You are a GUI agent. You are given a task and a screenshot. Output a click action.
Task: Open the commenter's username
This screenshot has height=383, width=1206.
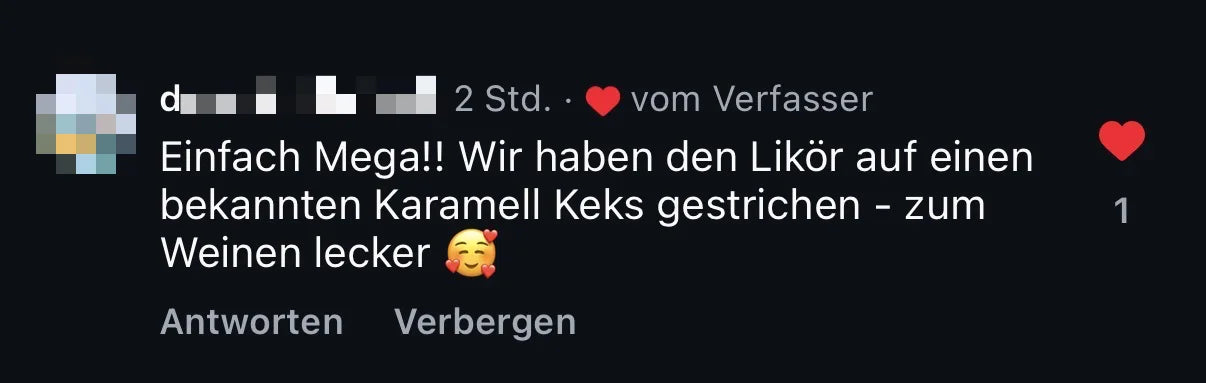pos(299,98)
